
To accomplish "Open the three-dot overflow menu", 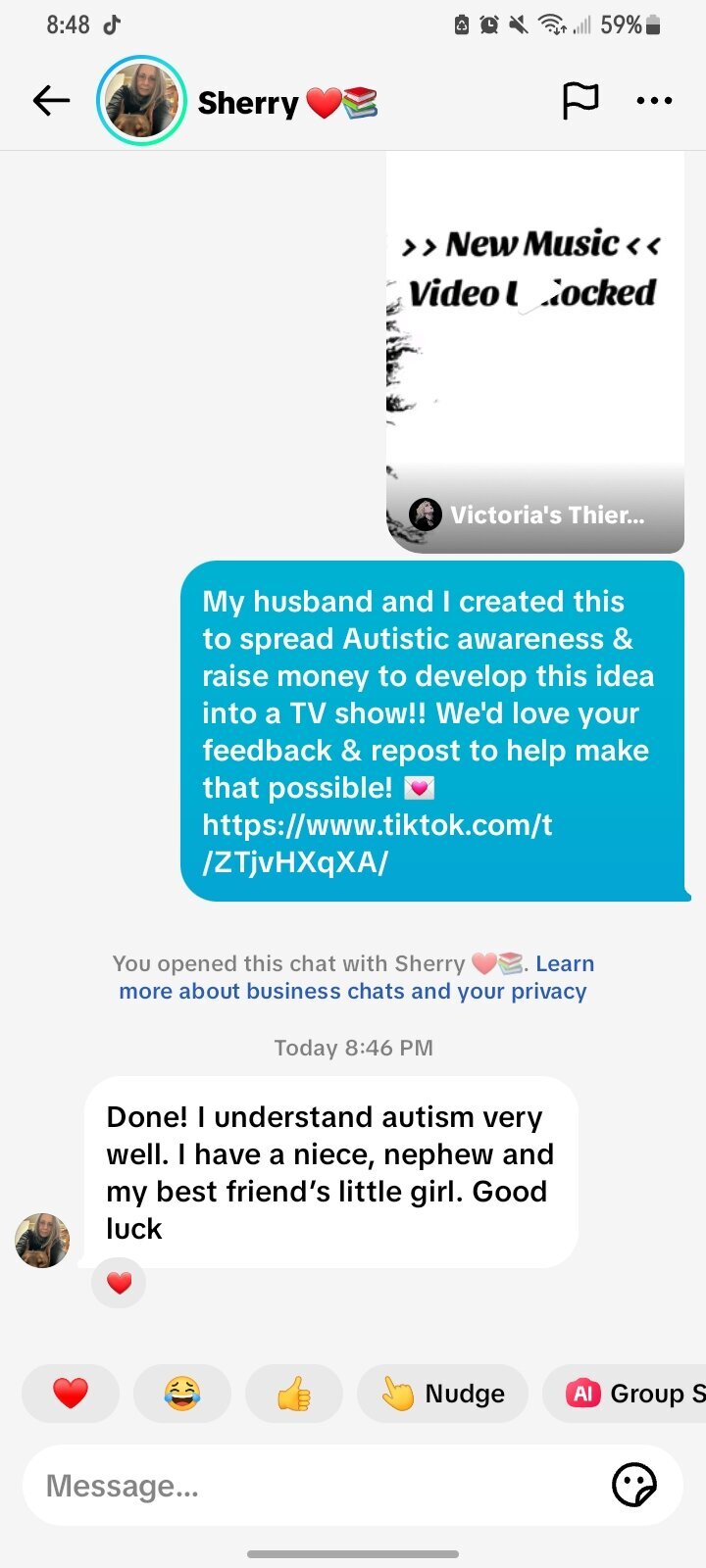I will [654, 100].
